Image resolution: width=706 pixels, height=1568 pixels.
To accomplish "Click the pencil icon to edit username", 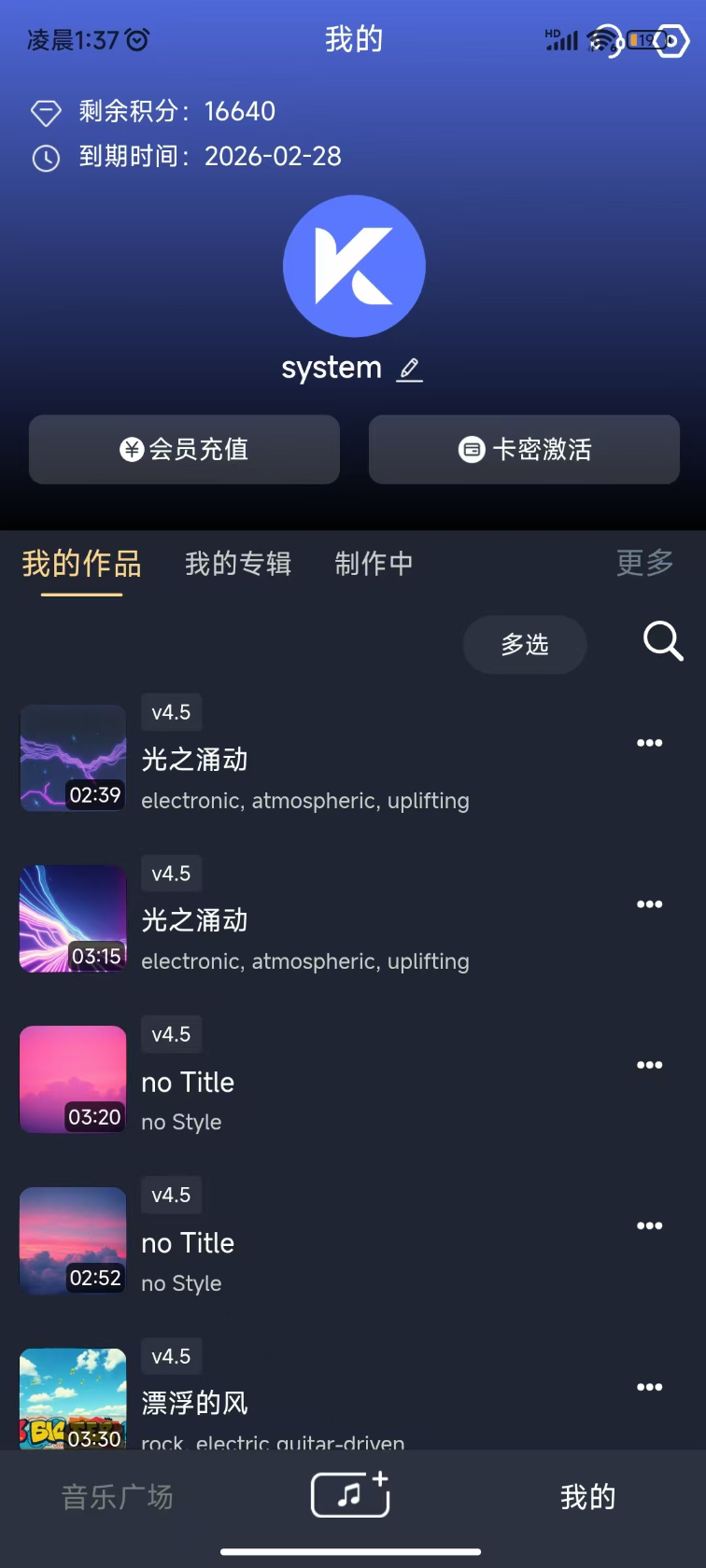I will coord(409,370).
